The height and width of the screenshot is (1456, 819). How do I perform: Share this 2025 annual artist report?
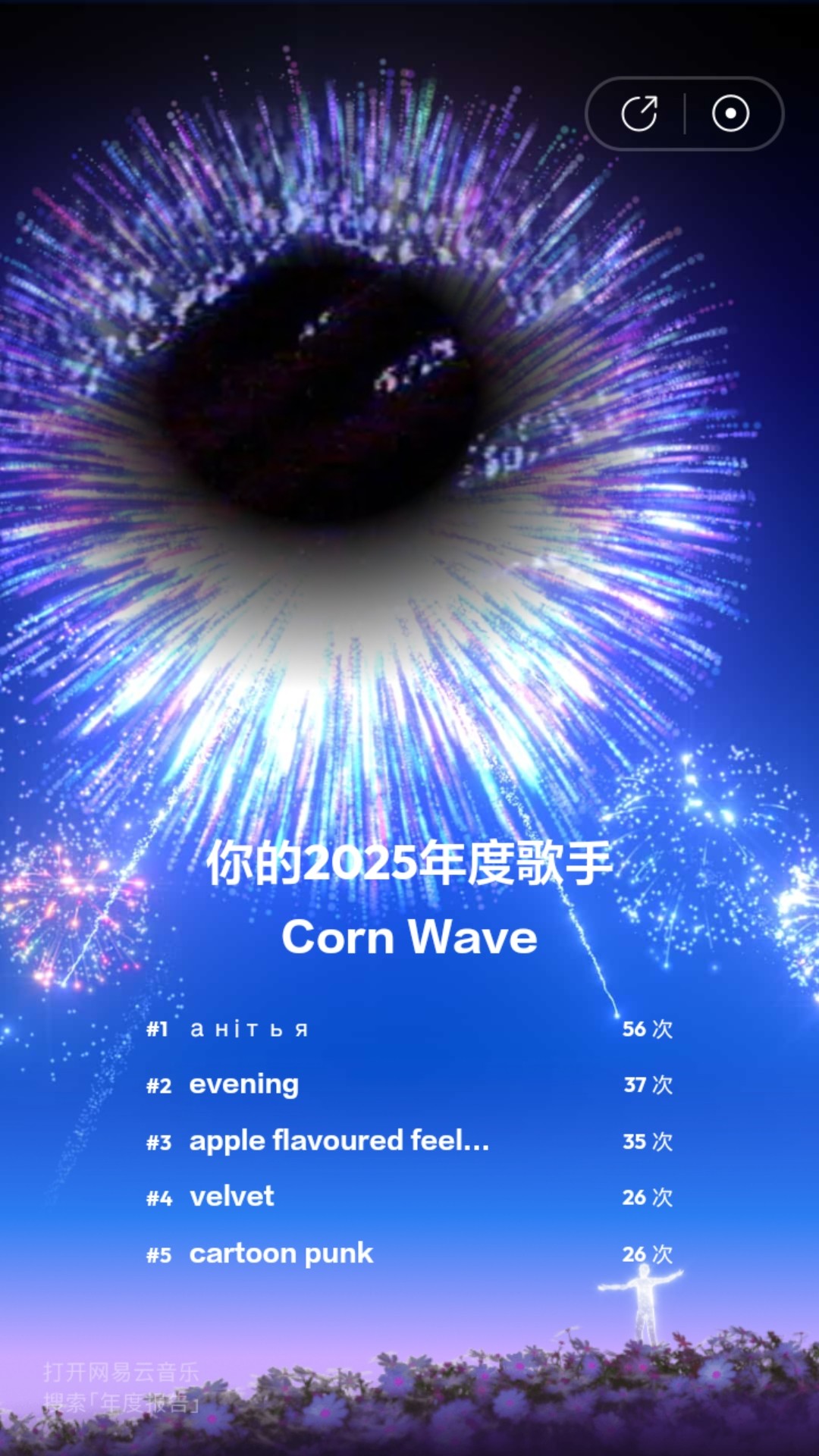[x=639, y=114]
